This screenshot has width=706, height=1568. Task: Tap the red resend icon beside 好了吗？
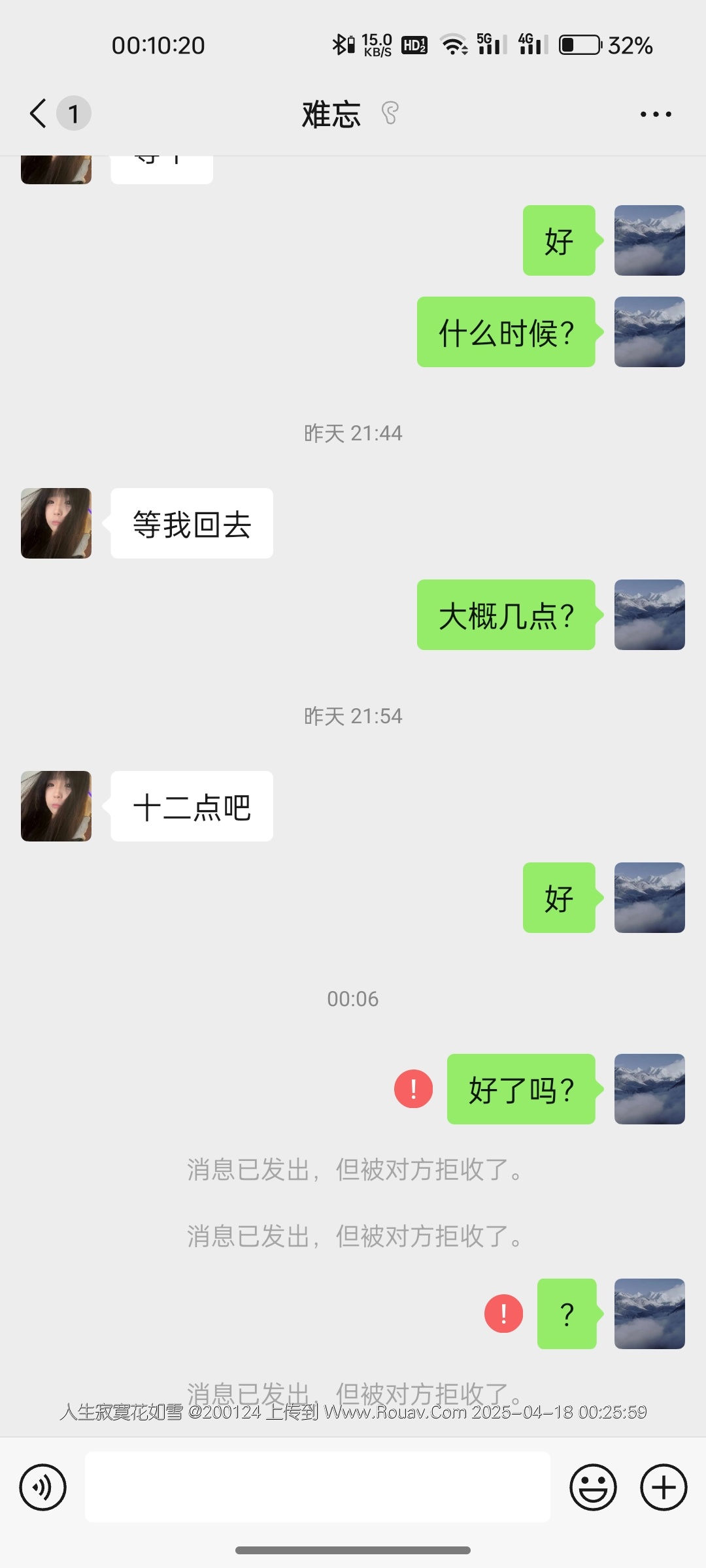[413, 1089]
